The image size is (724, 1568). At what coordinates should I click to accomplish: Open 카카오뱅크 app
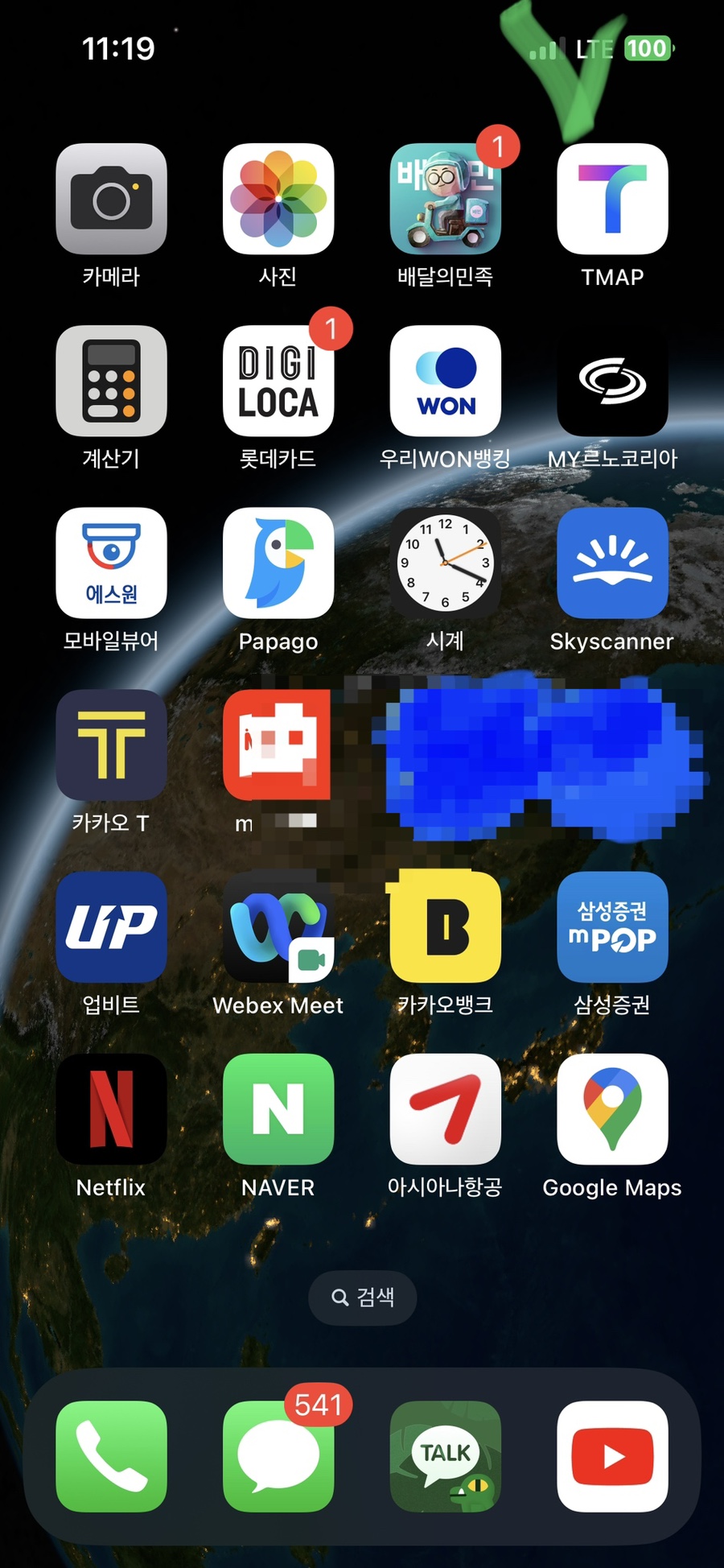tap(445, 926)
